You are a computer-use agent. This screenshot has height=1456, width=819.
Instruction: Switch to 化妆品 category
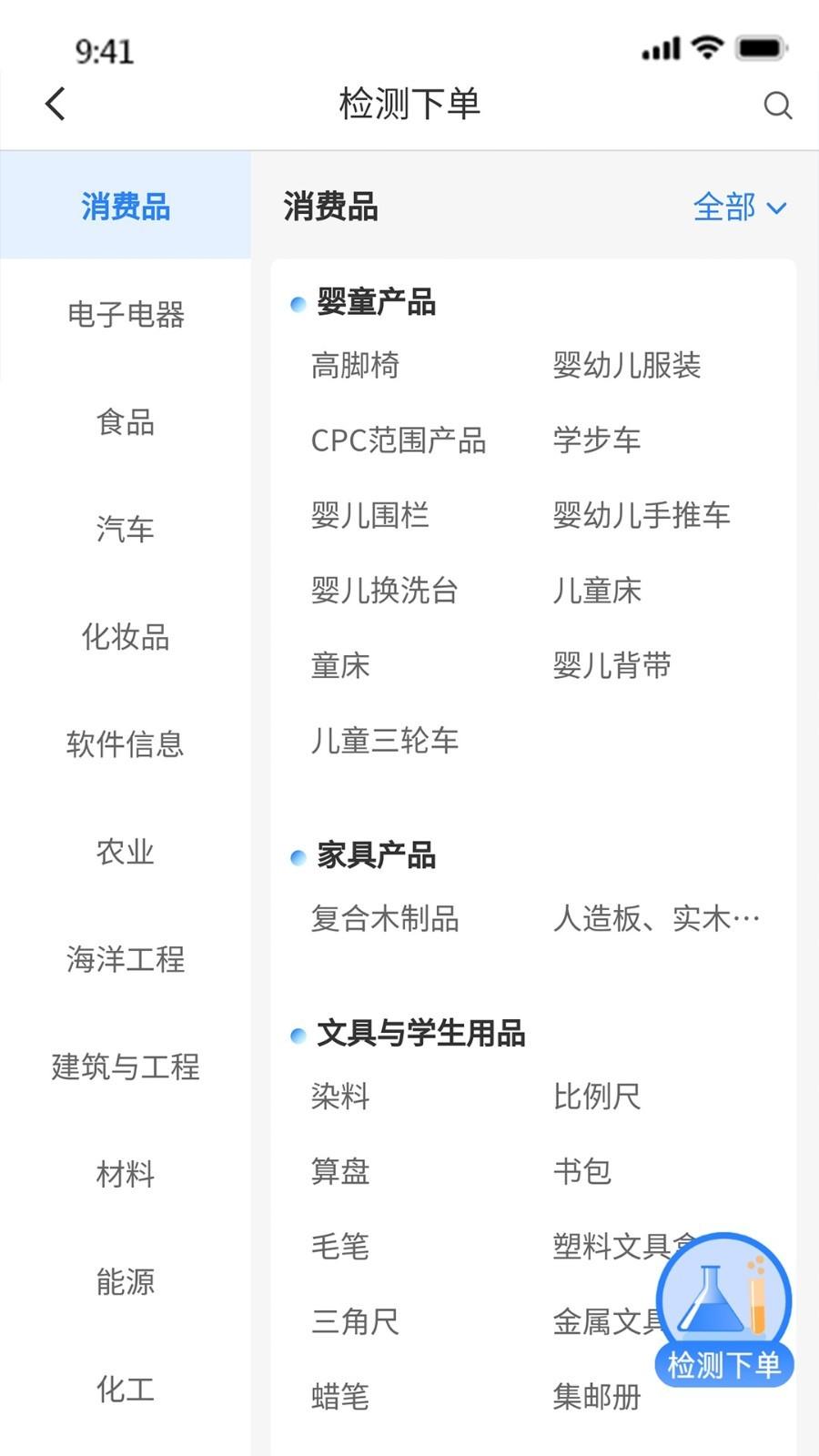click(126, 636)
